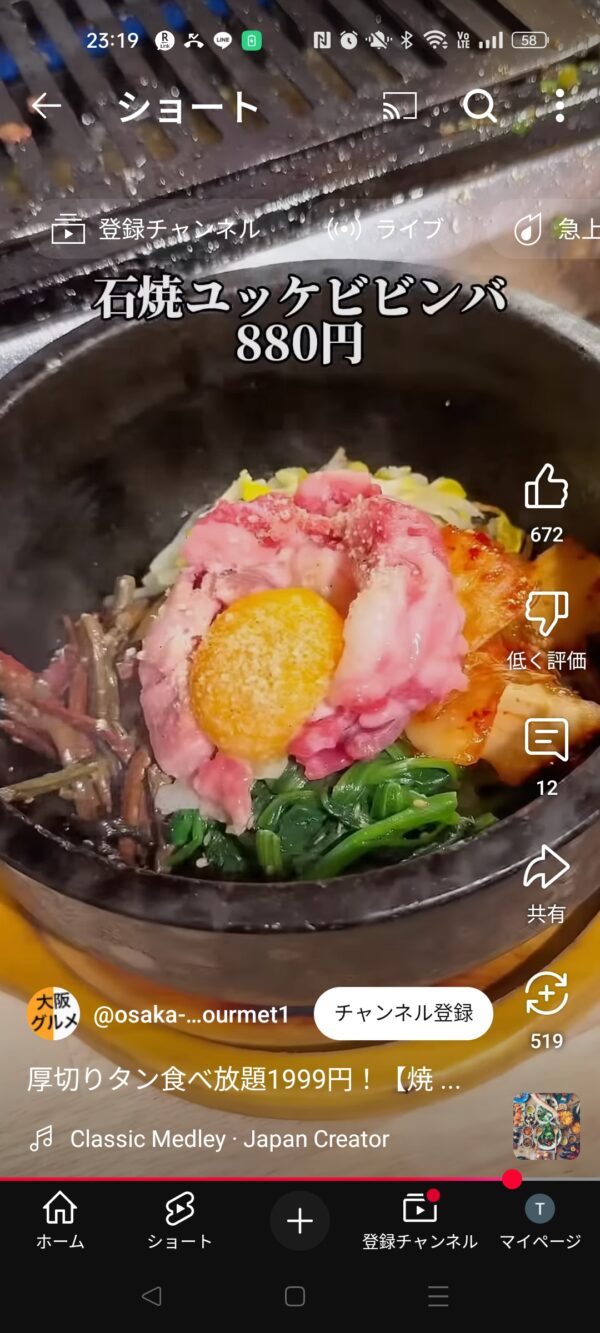Open the comments with 12 replies
Image resolution: width=600 pixels, height=1333 pixels.
(x=546, y=742)
